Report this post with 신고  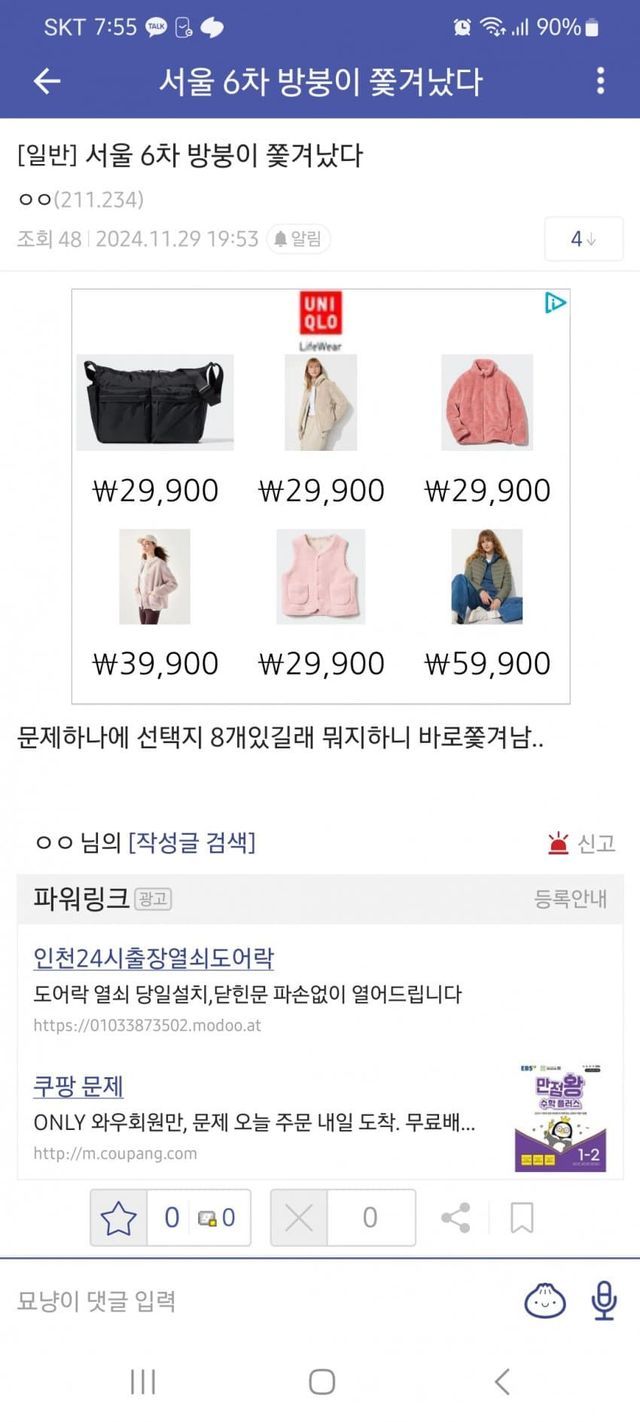581,843
